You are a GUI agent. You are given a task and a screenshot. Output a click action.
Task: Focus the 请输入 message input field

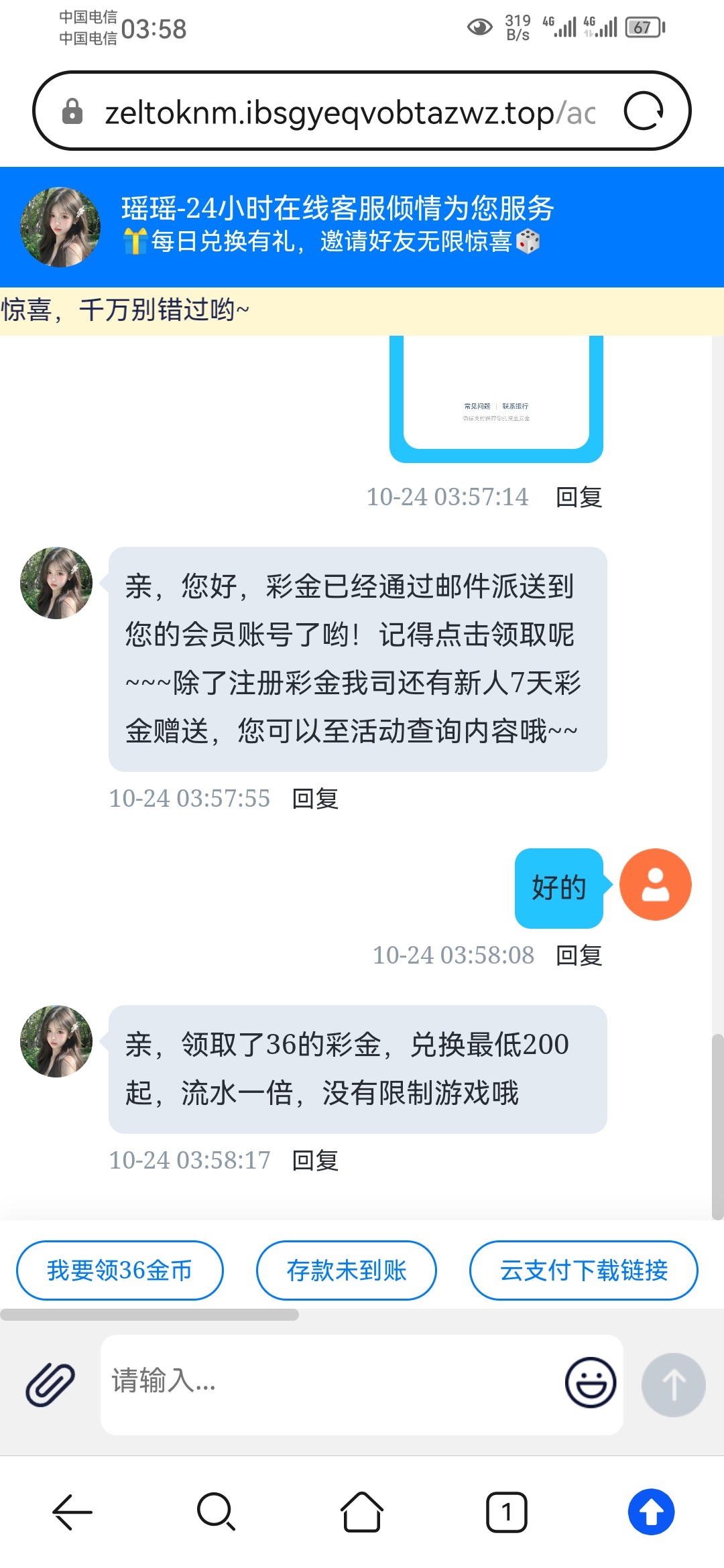click(x=328, y=1382)
